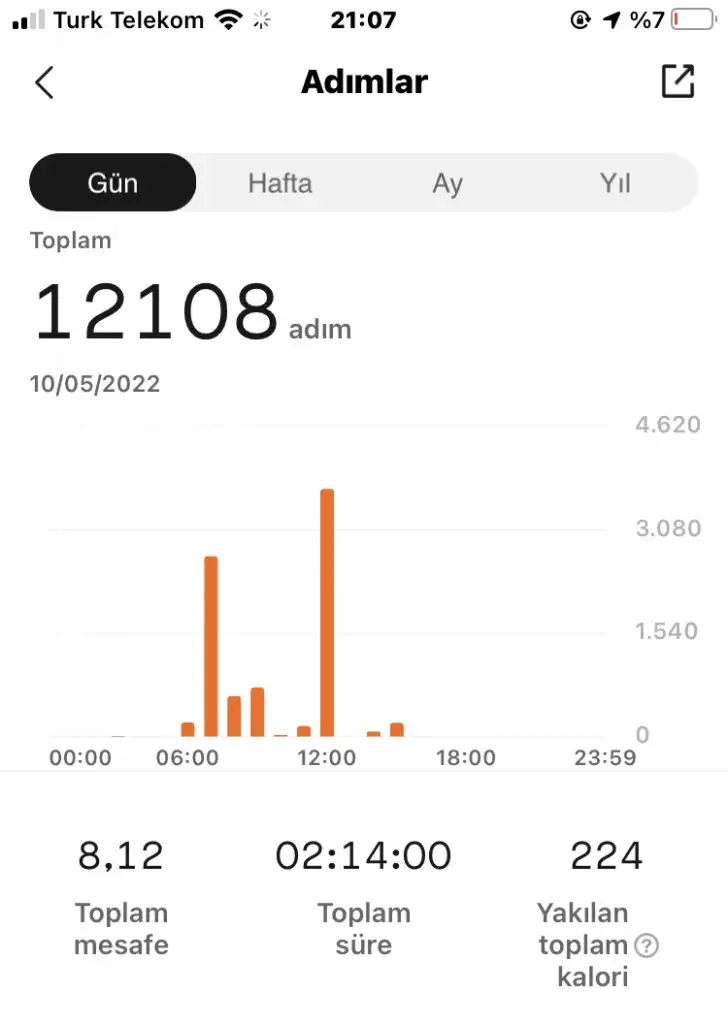Screen dimensions: 728x1024
Task: Switch to the Ay view
Action: [x=447, y=183]
